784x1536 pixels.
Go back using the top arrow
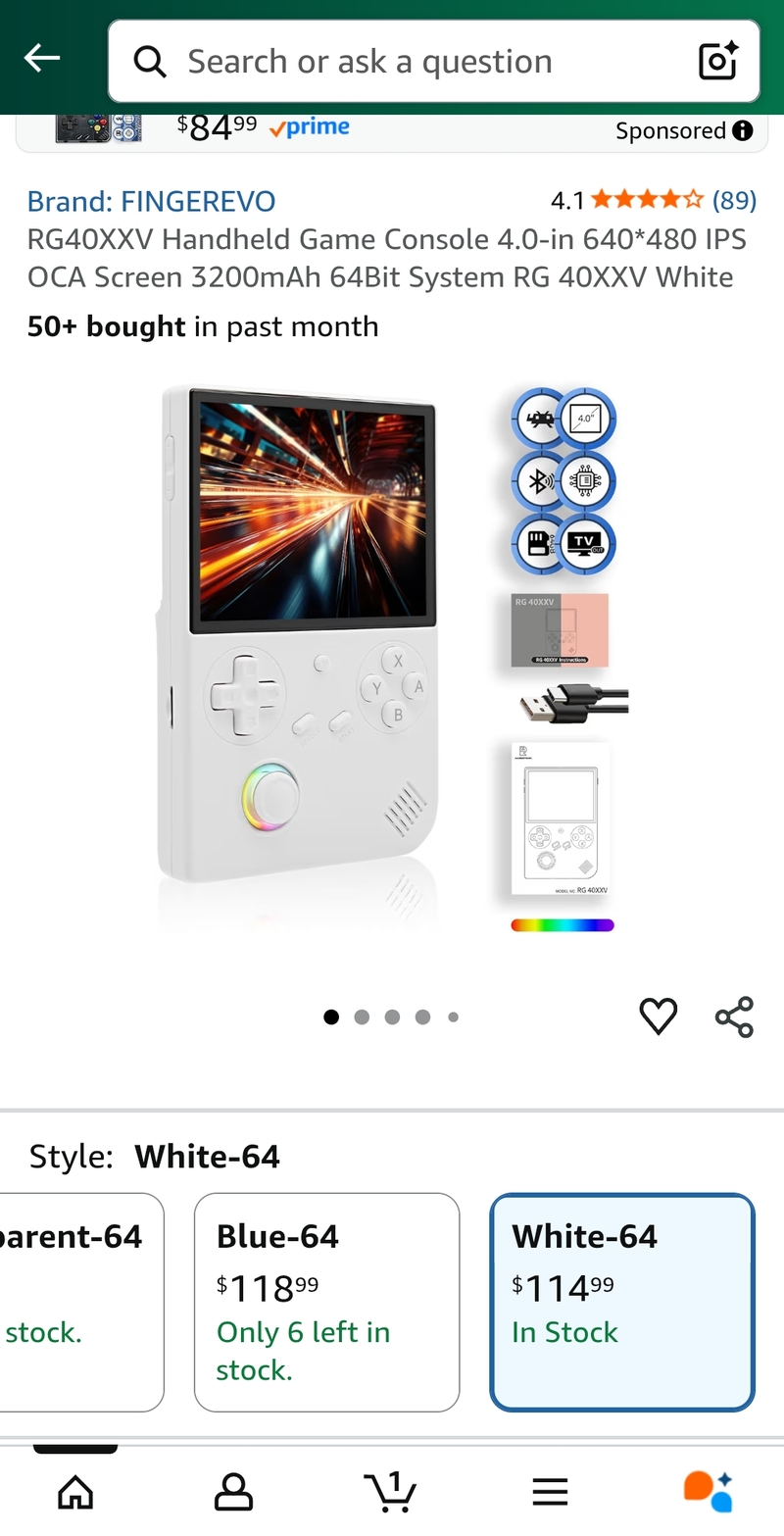(x=42, y=60)
